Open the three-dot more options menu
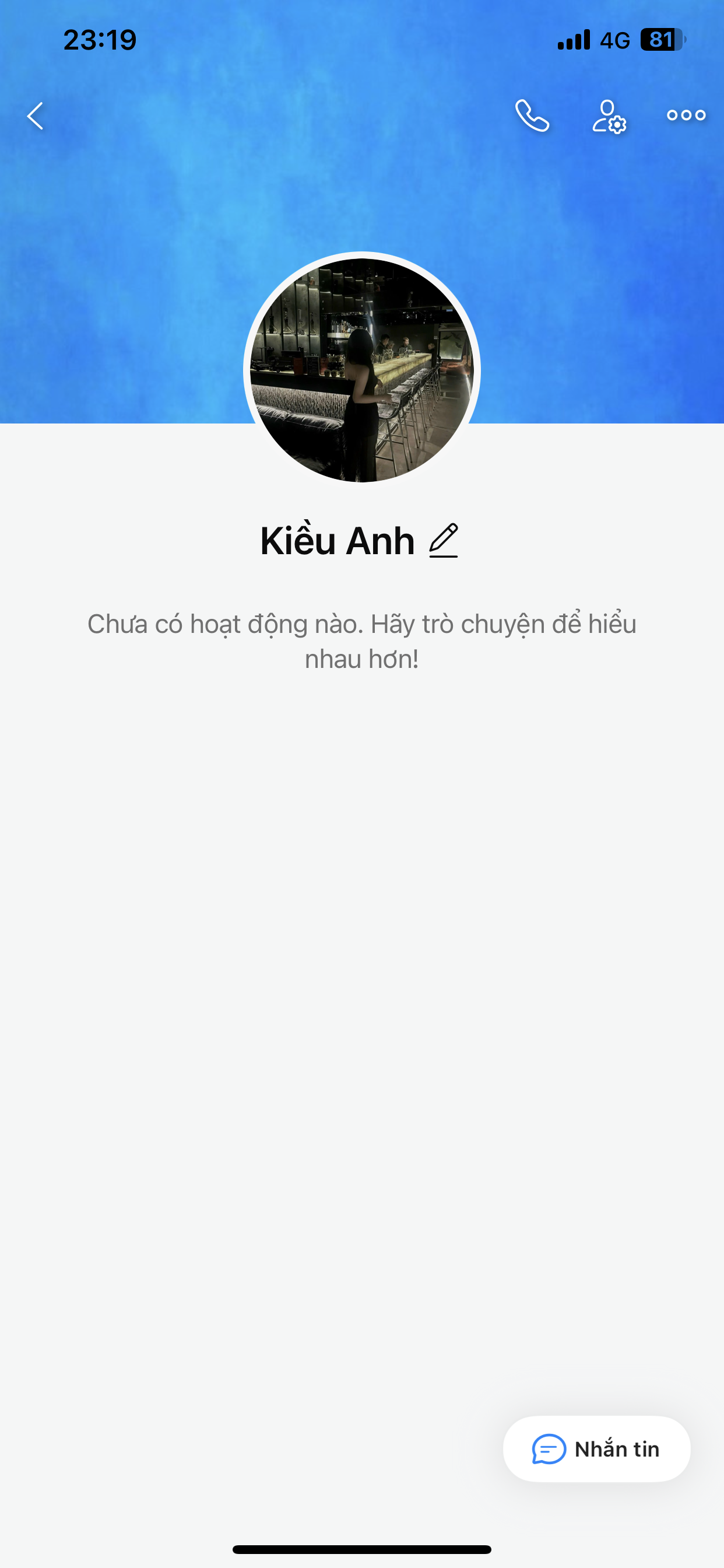This screenshot has height=1568, width=724. click(x=686, y=115)
